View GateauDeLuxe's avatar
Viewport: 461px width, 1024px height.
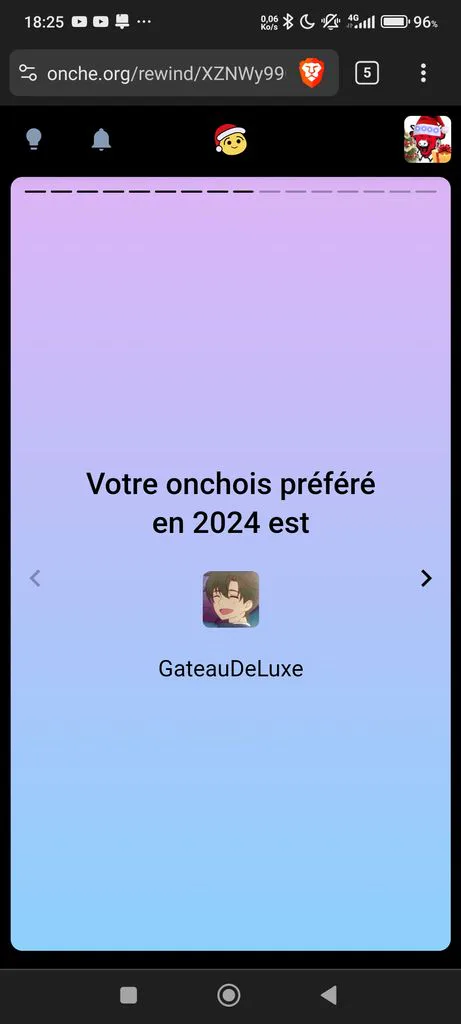[x=230, y=599]
